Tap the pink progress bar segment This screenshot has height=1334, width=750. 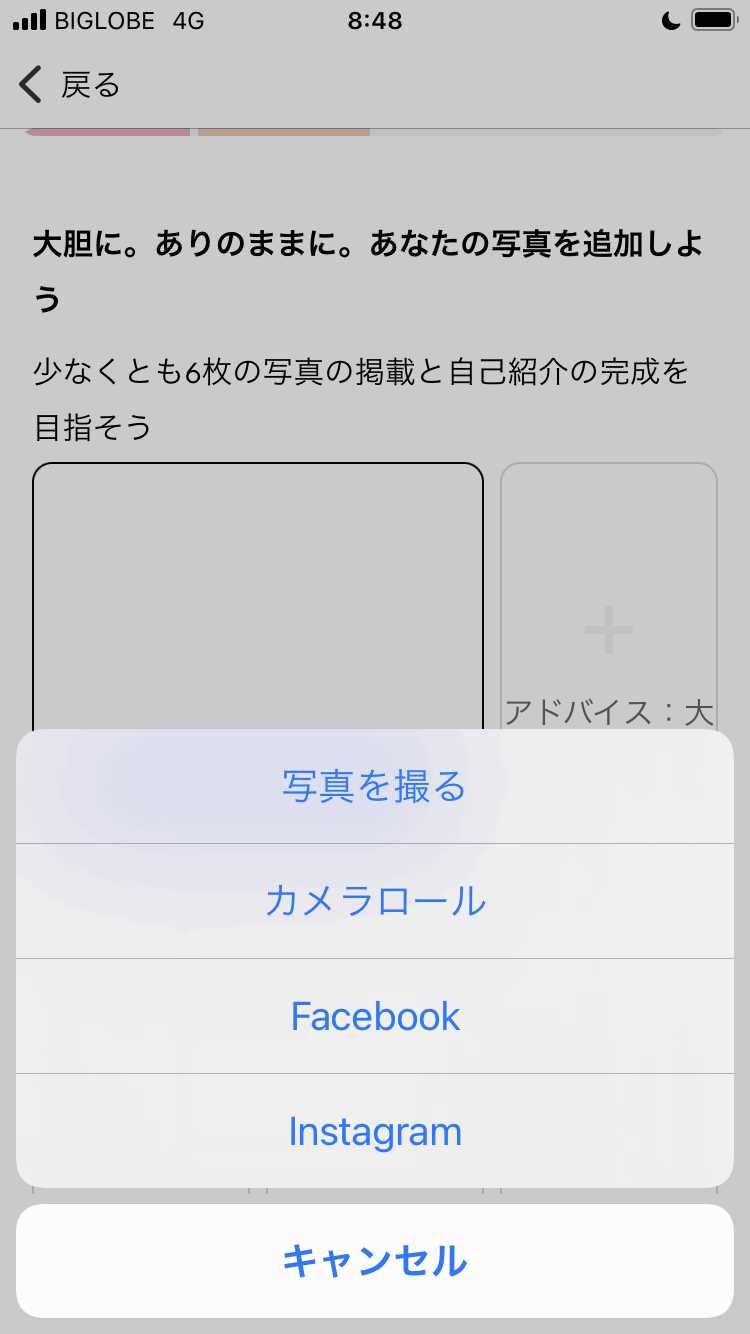(105, 130)
